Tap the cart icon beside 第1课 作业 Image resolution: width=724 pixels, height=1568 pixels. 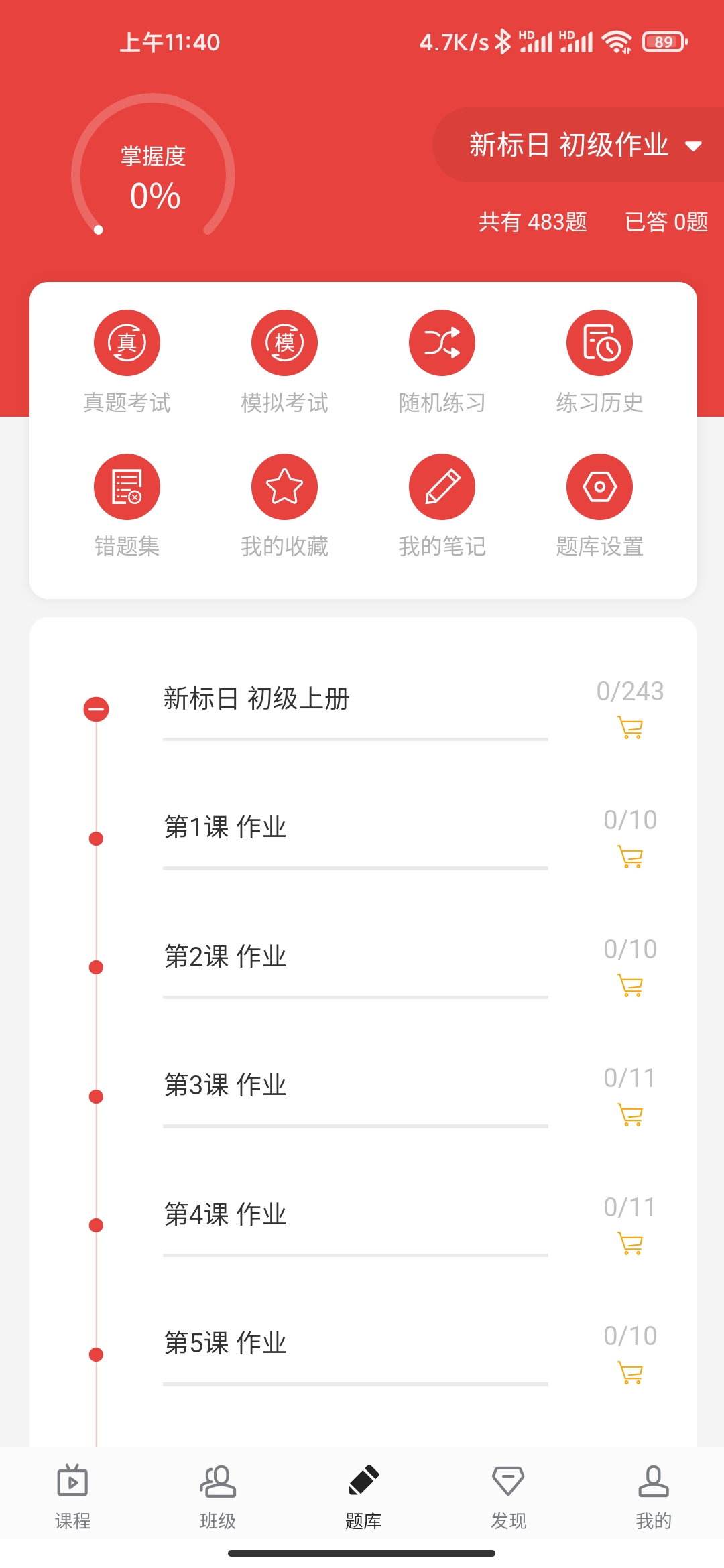point(629,857)
